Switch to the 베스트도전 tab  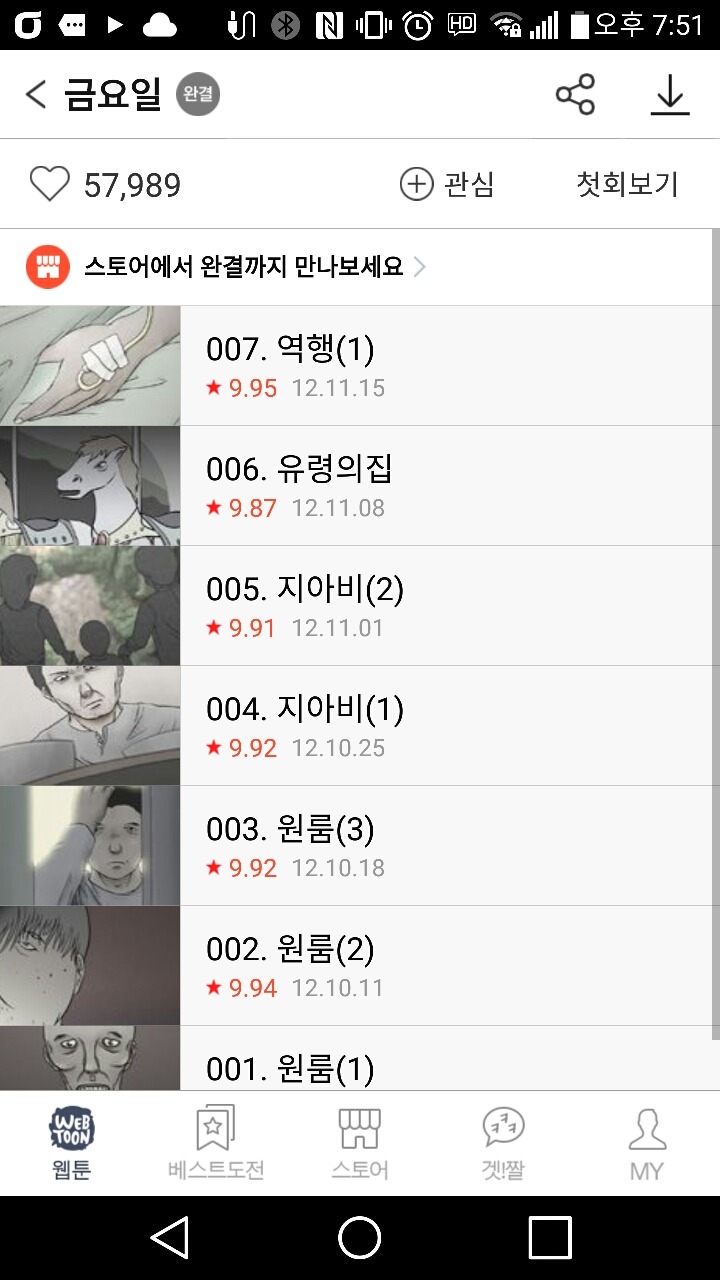pos(216,1143)
